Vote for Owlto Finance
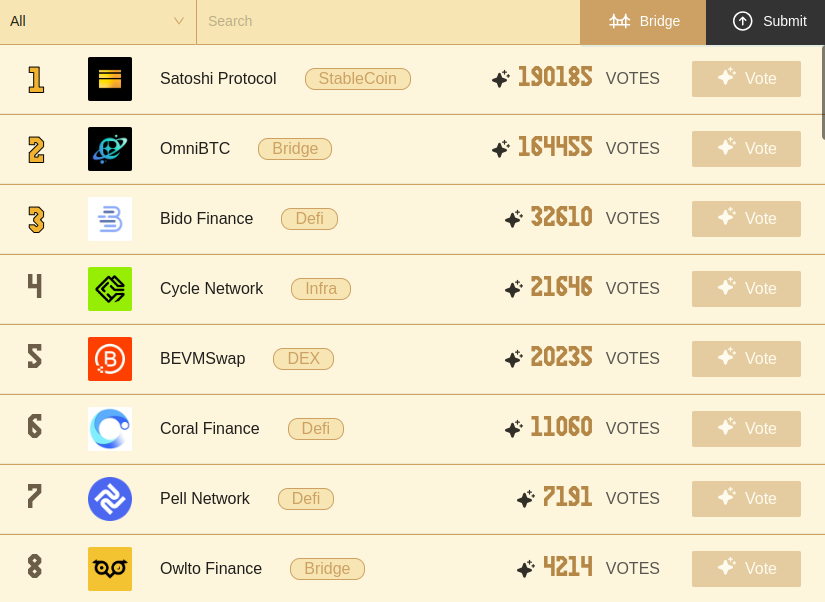 [x=746, y=569]
